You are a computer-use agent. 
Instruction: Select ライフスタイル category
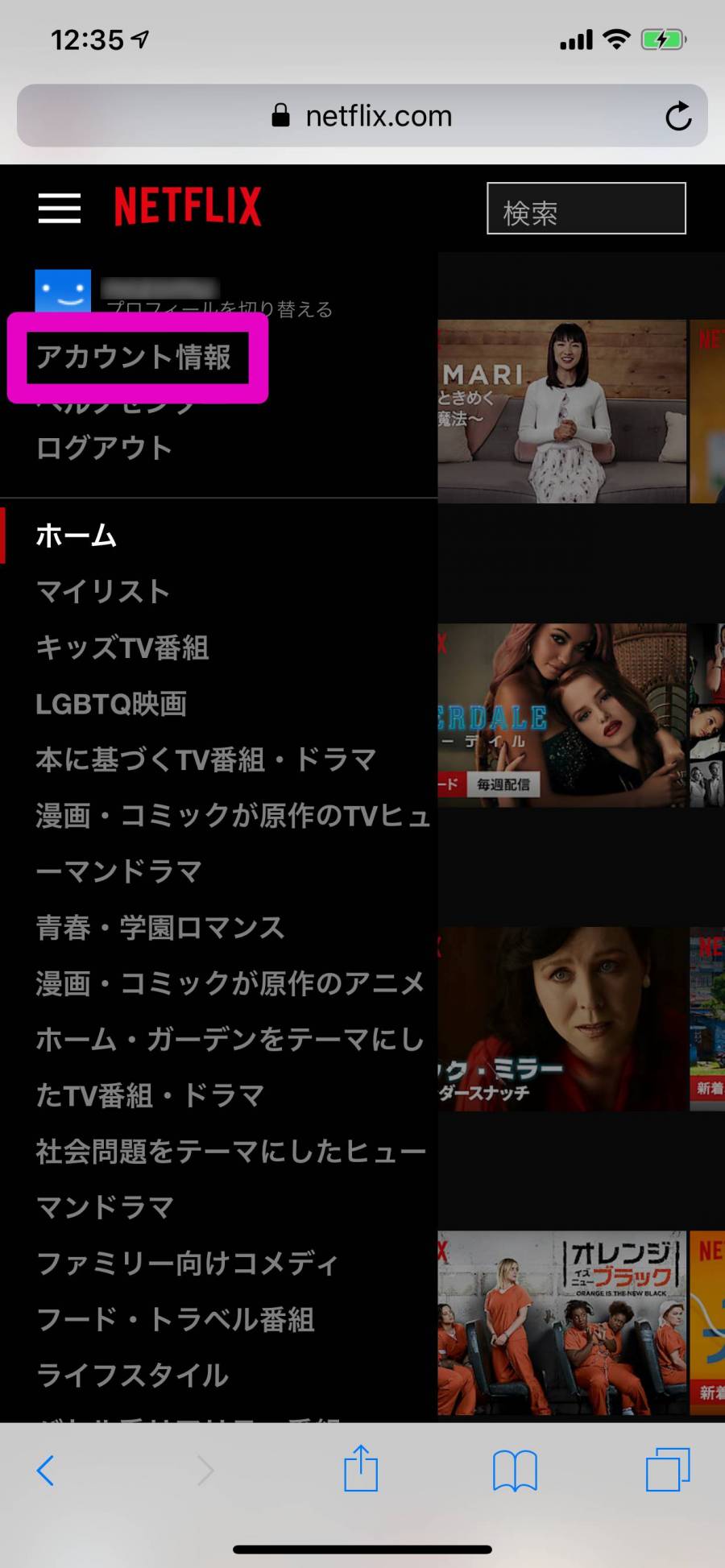pyautogui.click(x=132, y=1376)
